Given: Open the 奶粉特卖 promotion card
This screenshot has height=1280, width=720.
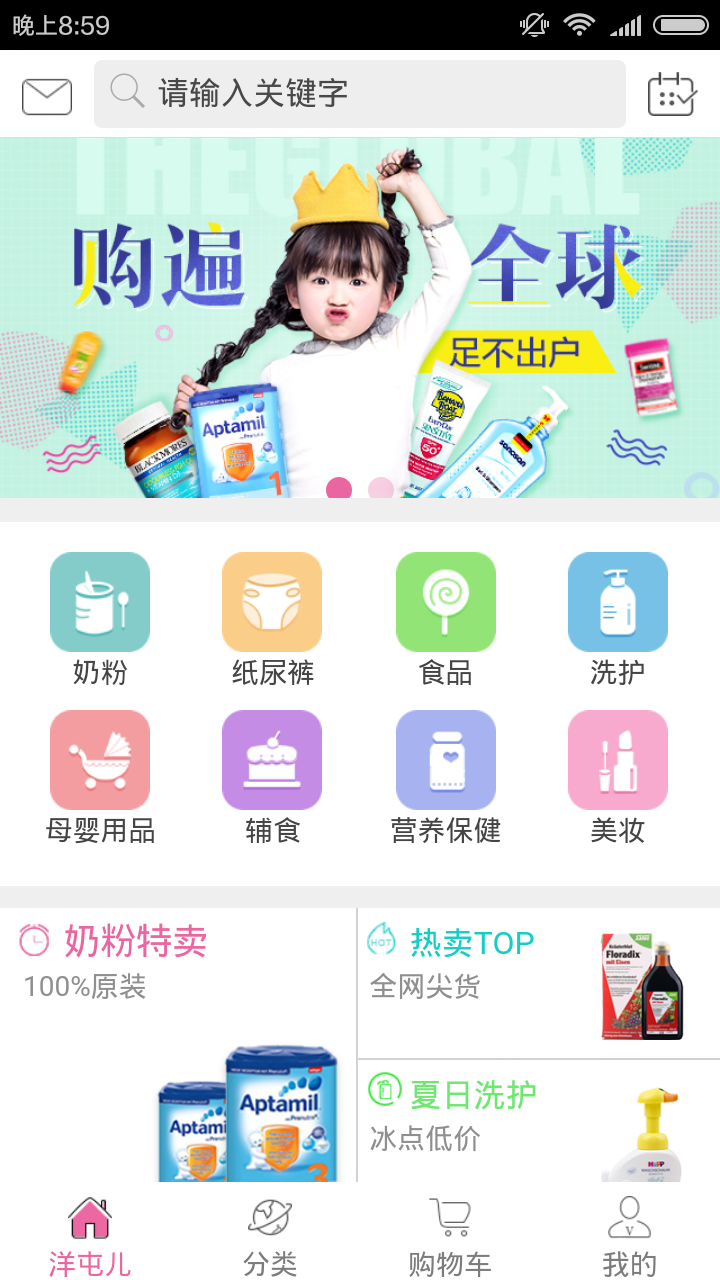Looking at the screenshot, I should pos(178,1045).
